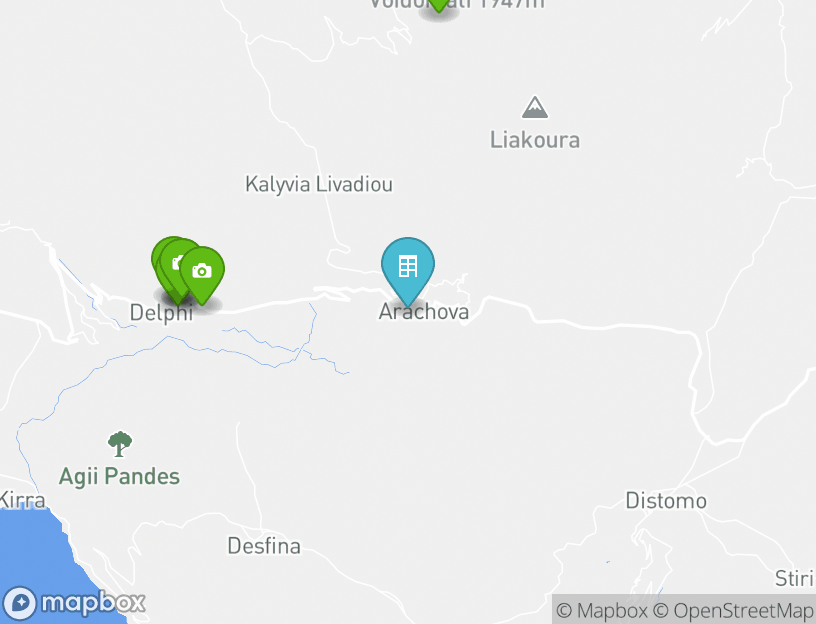Open the Mapbox attribution link
This screenshot has width=816, height=624.
602,610
